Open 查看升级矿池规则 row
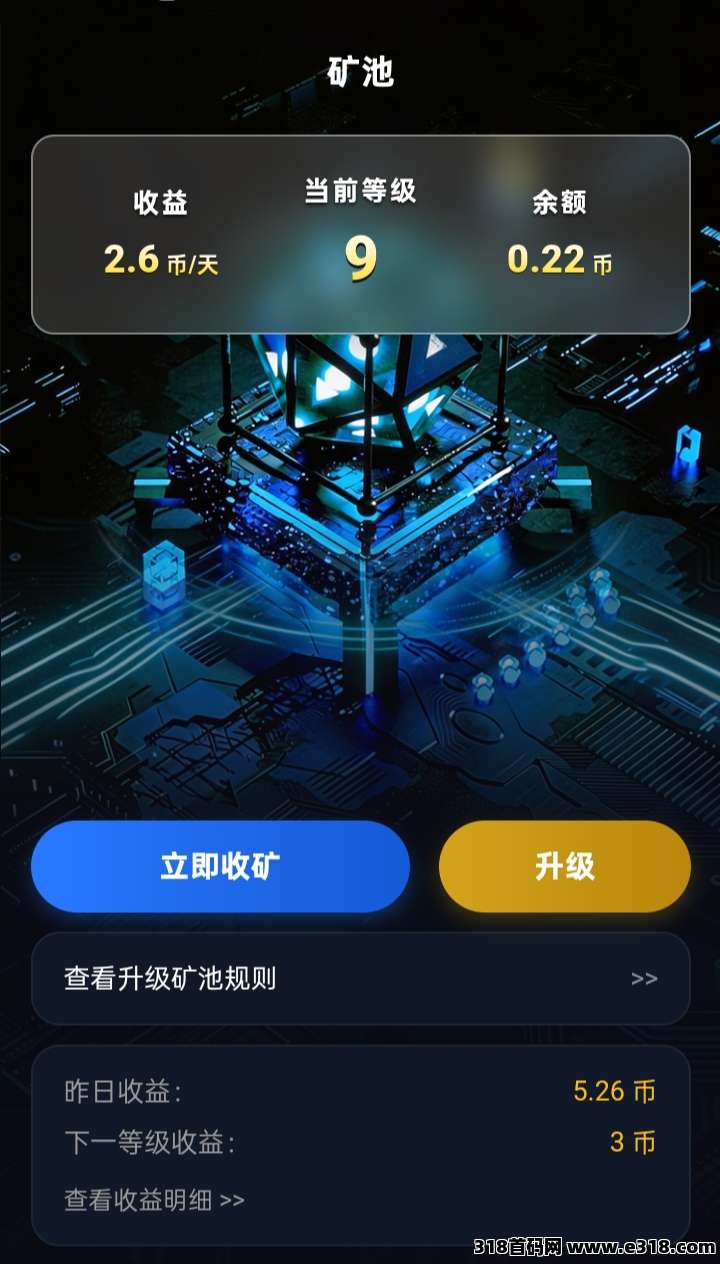The width and height of the screenshot is (720, 1264). 360,978
